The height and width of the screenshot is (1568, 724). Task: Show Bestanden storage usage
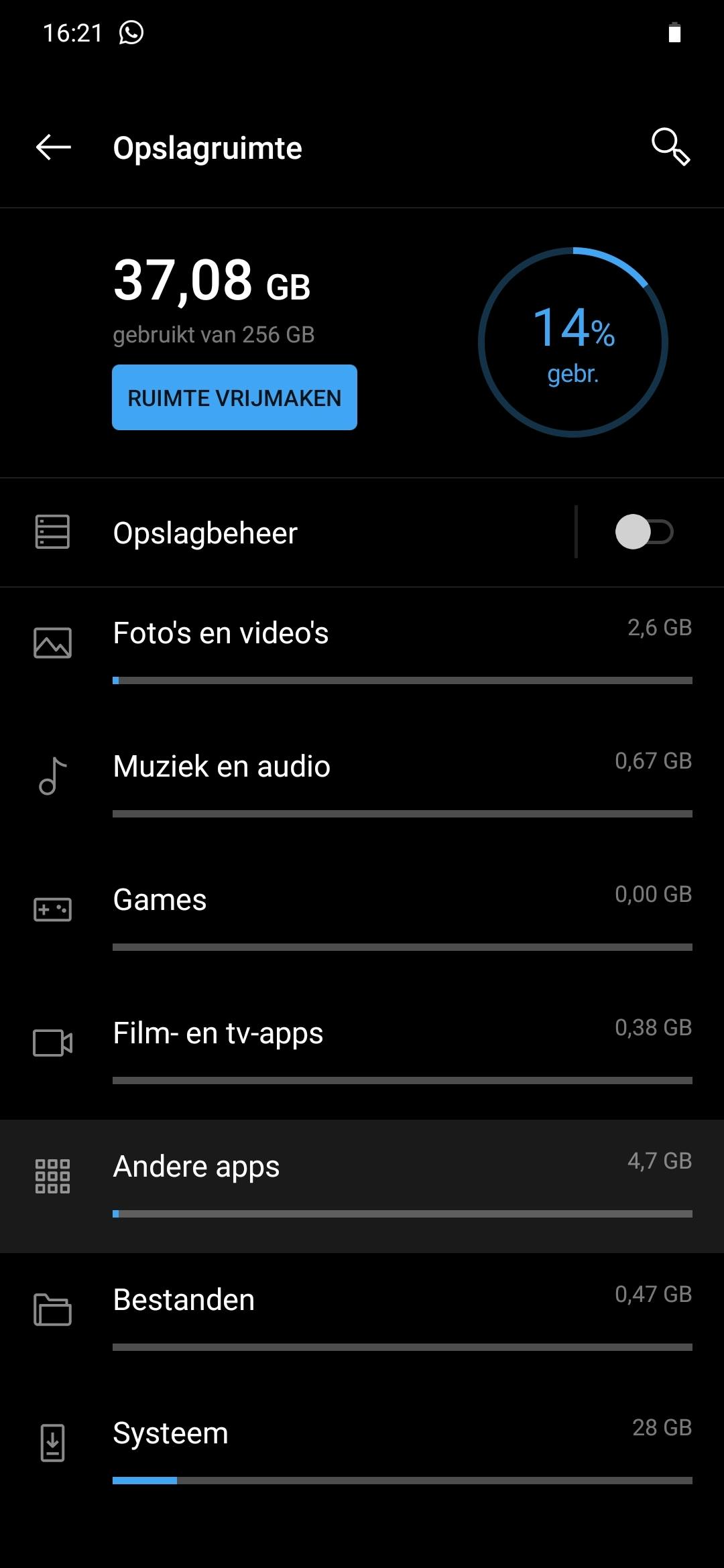point(362,1316)
